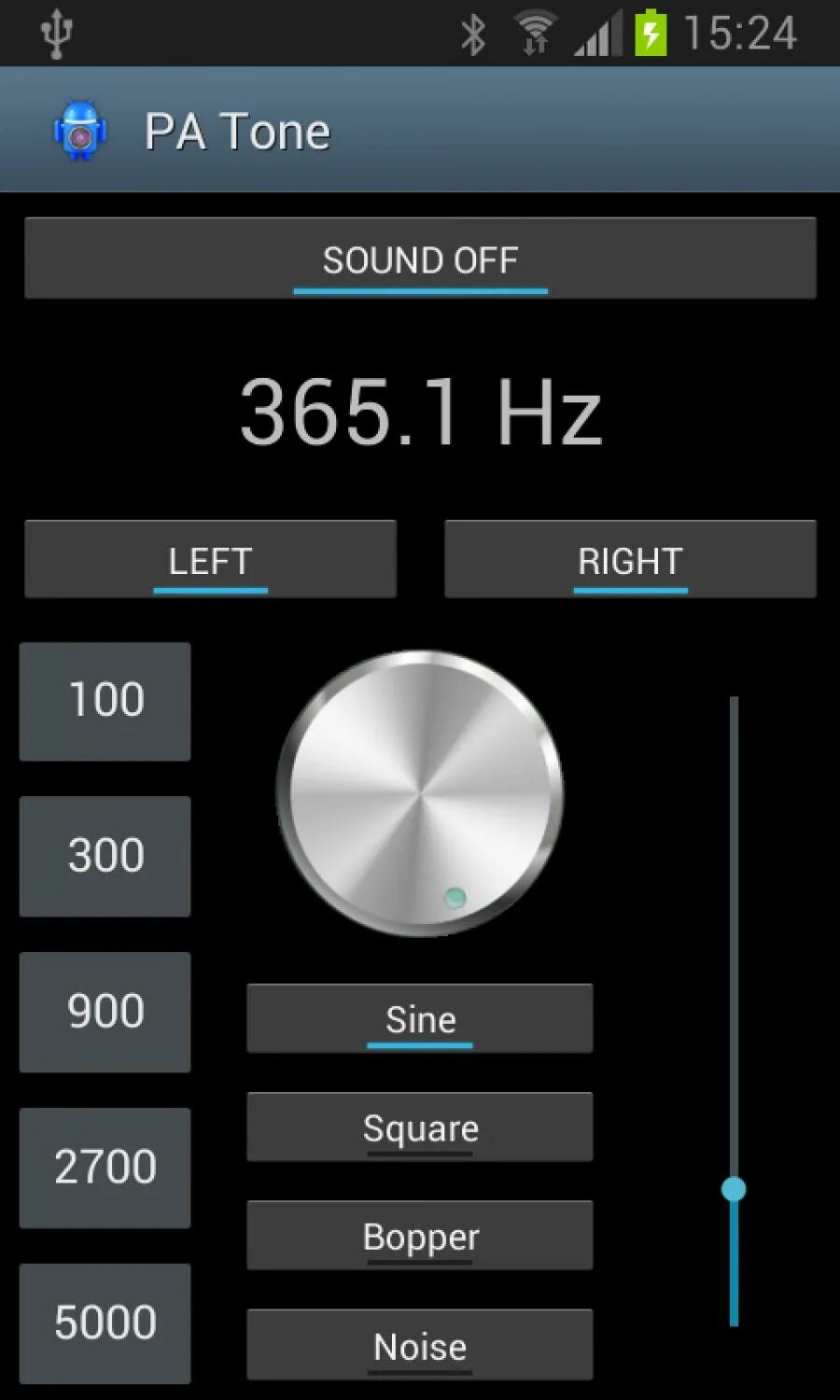
Task: Toggle the RIGHT channel
Action: 630,559
